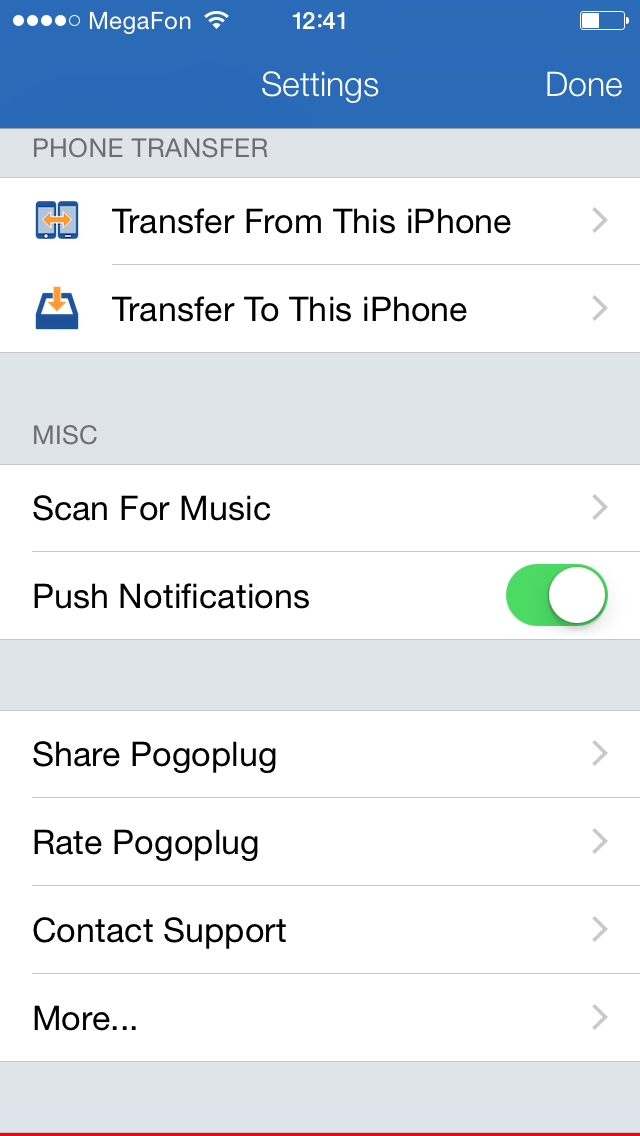This screenshot has width=640, height=1136.
Task: Open the More... row
Action: pos(320,1018)
